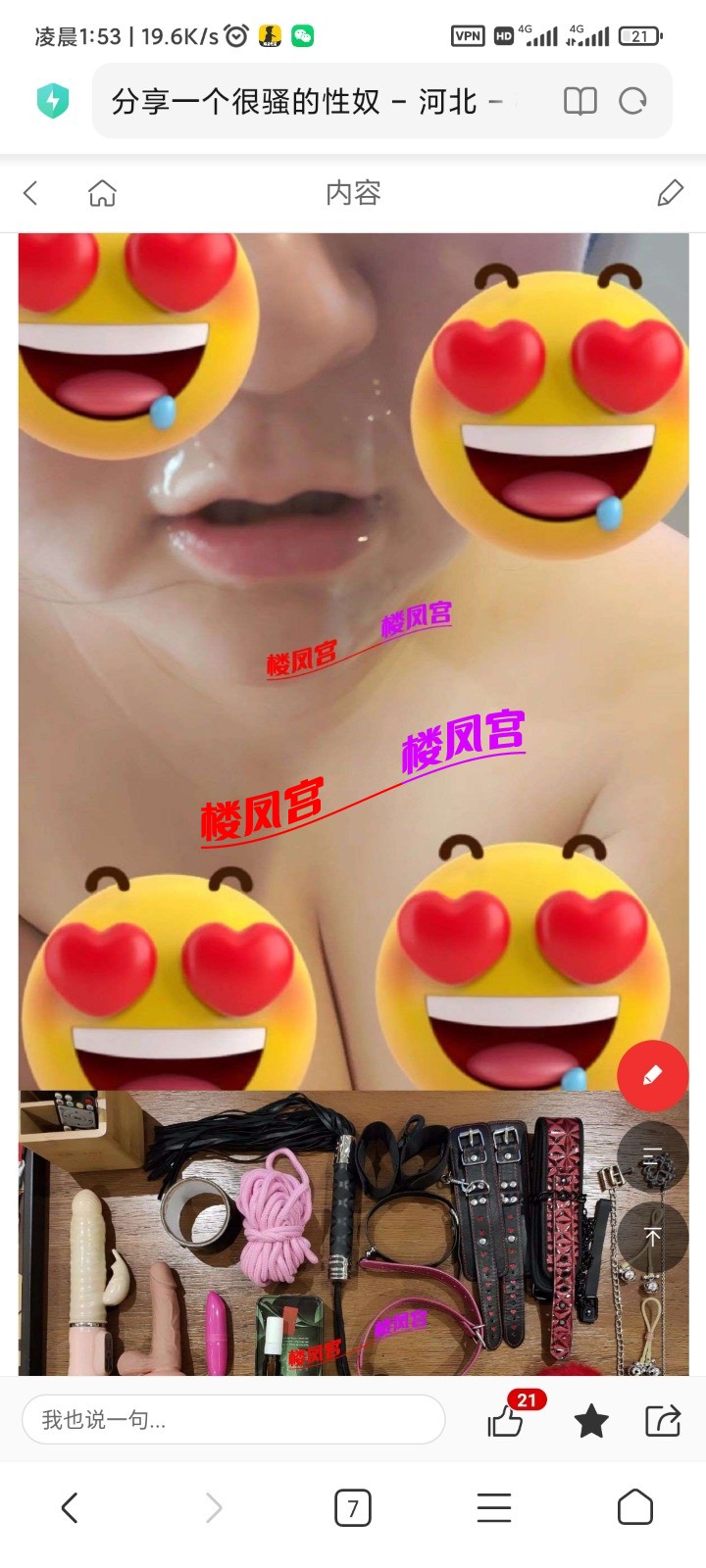The height and width of the screenshot is (1568, 706).
Task: Tap the pencil edit icon in header
Action: pos(670,193)
